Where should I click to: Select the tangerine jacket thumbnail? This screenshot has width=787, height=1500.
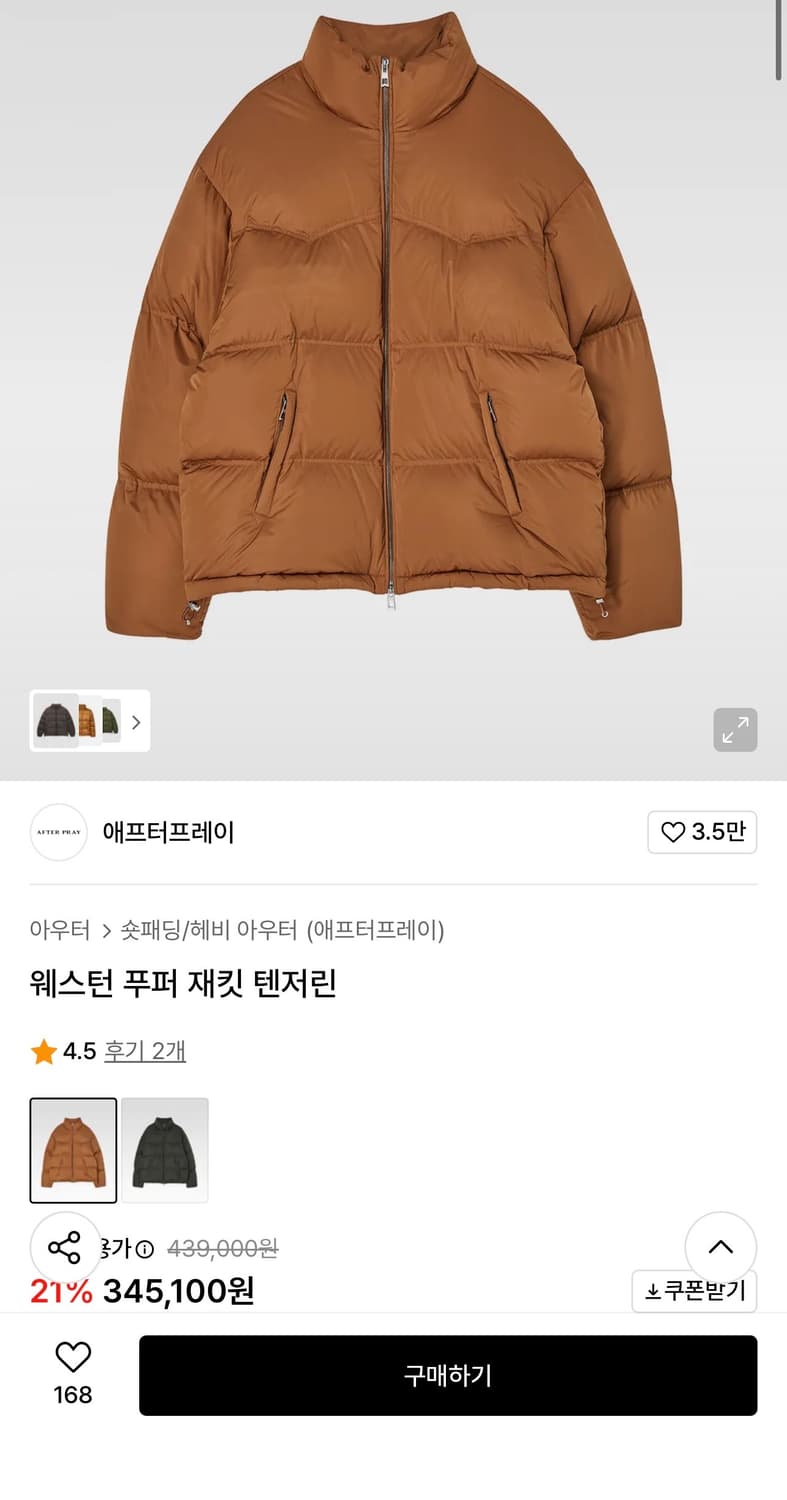coord(73,1150)
